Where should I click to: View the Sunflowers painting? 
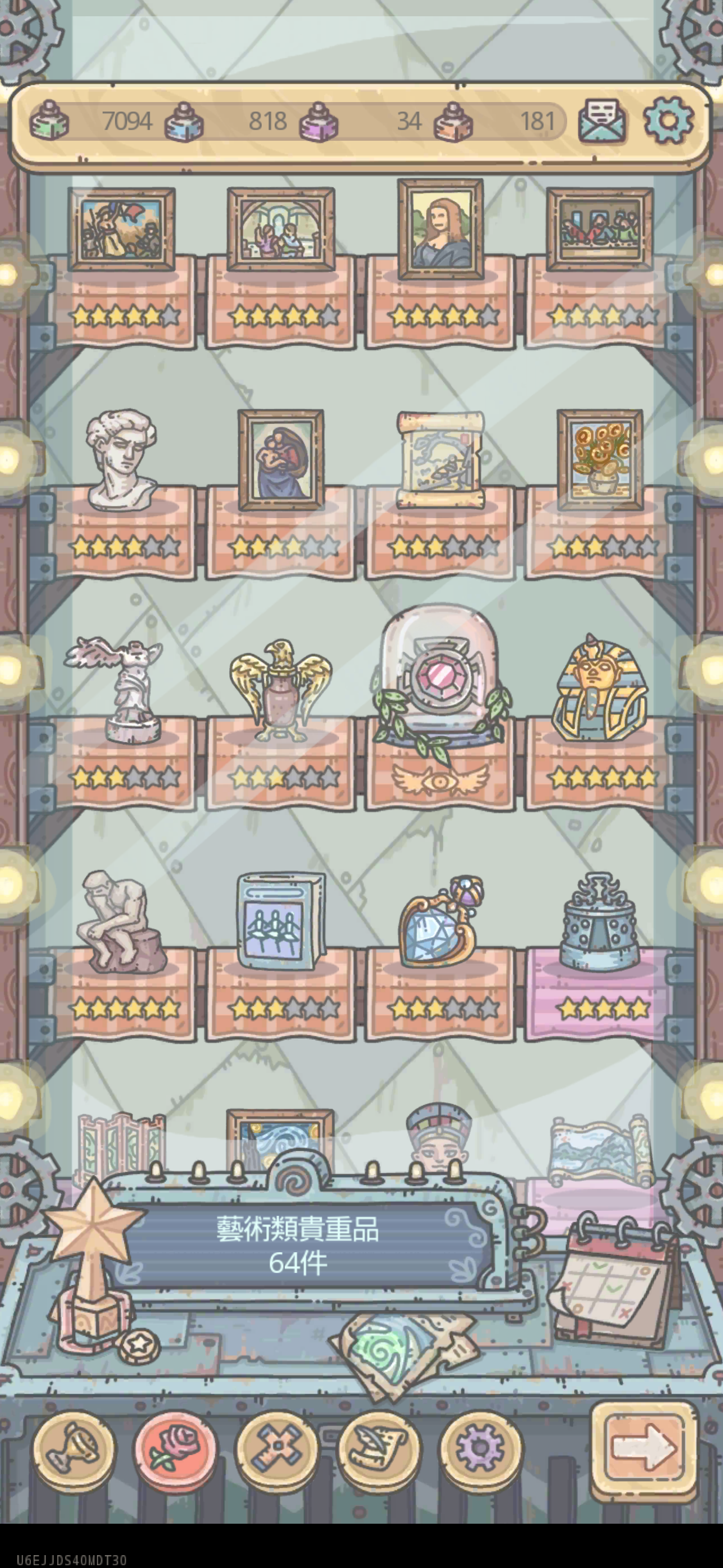pos(600,459)
